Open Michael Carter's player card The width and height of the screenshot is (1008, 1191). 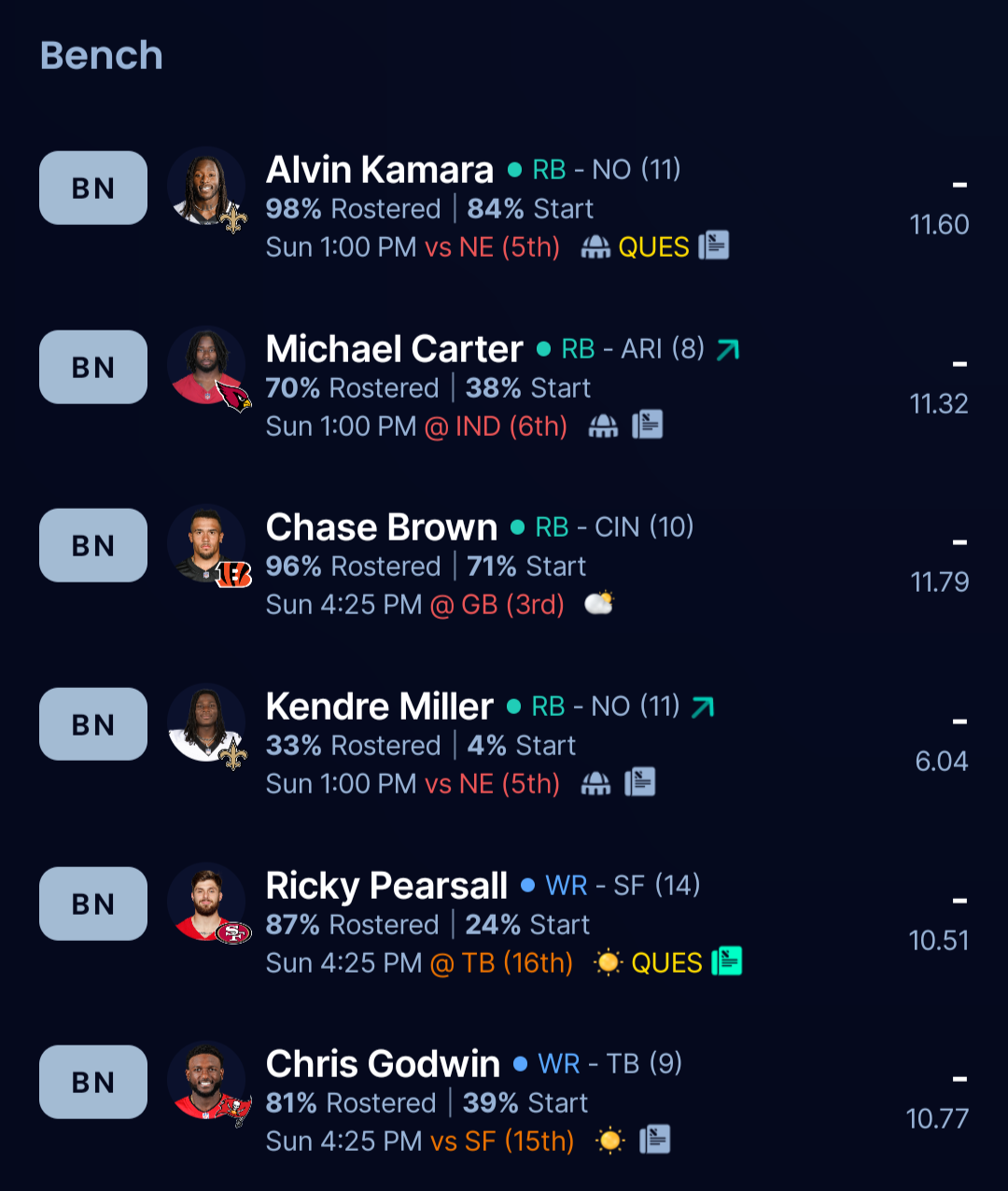click(394, 349)
